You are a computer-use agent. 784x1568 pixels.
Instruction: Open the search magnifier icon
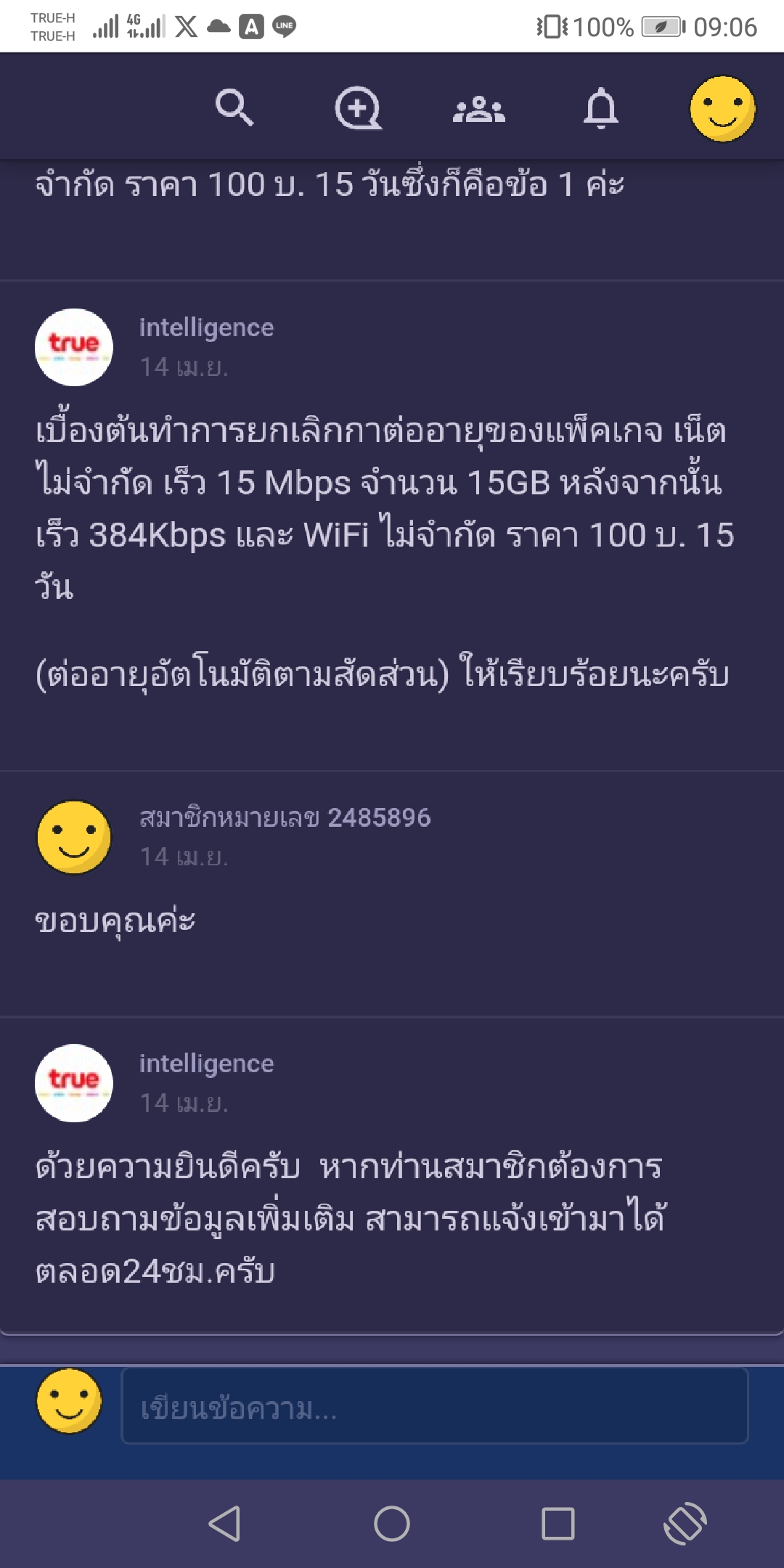pyautogui.click(x=234, y=108)
